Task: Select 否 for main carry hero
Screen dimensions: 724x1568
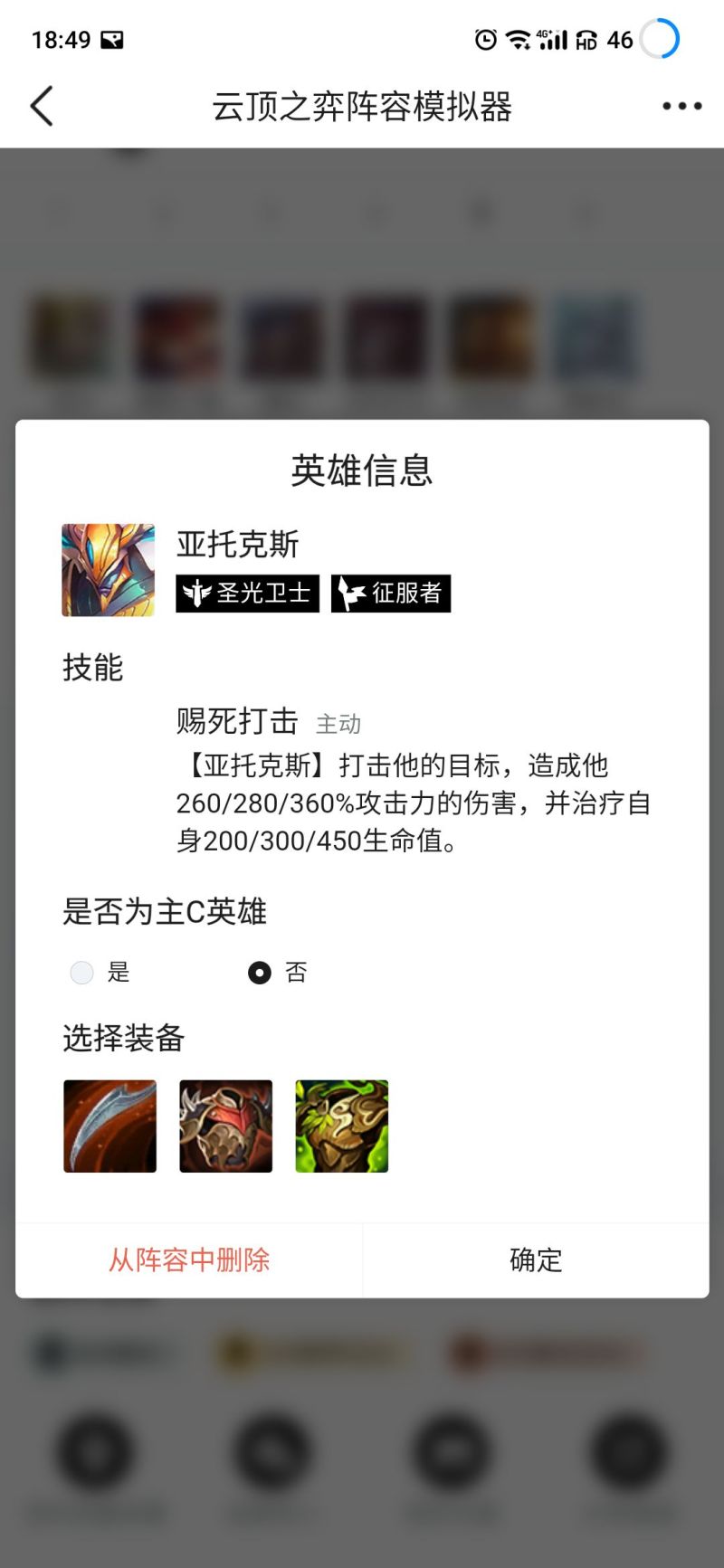Action: coord(260,973)
